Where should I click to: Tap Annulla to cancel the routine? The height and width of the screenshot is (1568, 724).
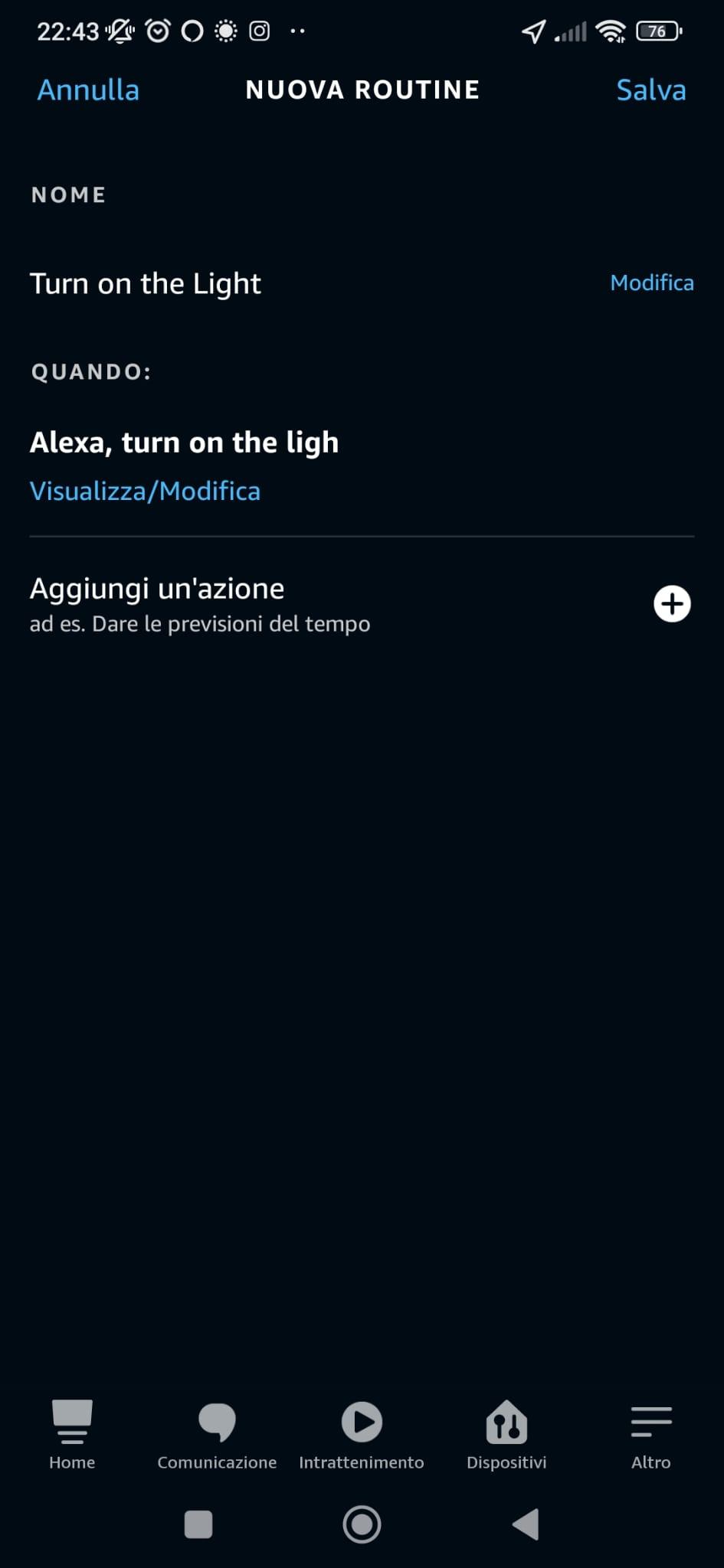pos(88,90)
